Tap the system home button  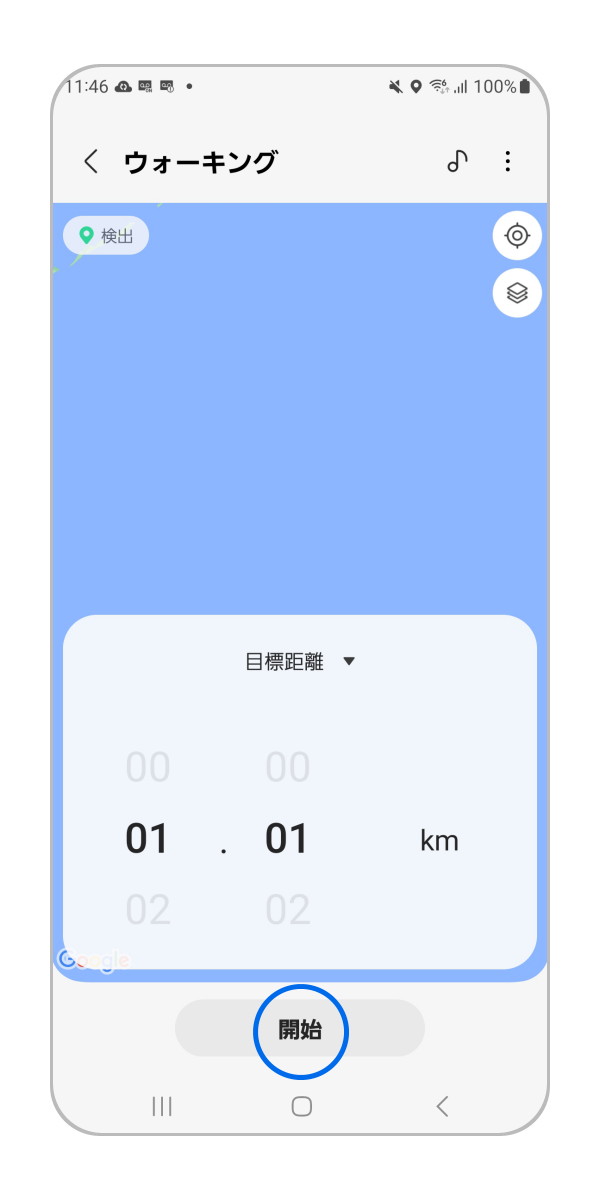301,1106
